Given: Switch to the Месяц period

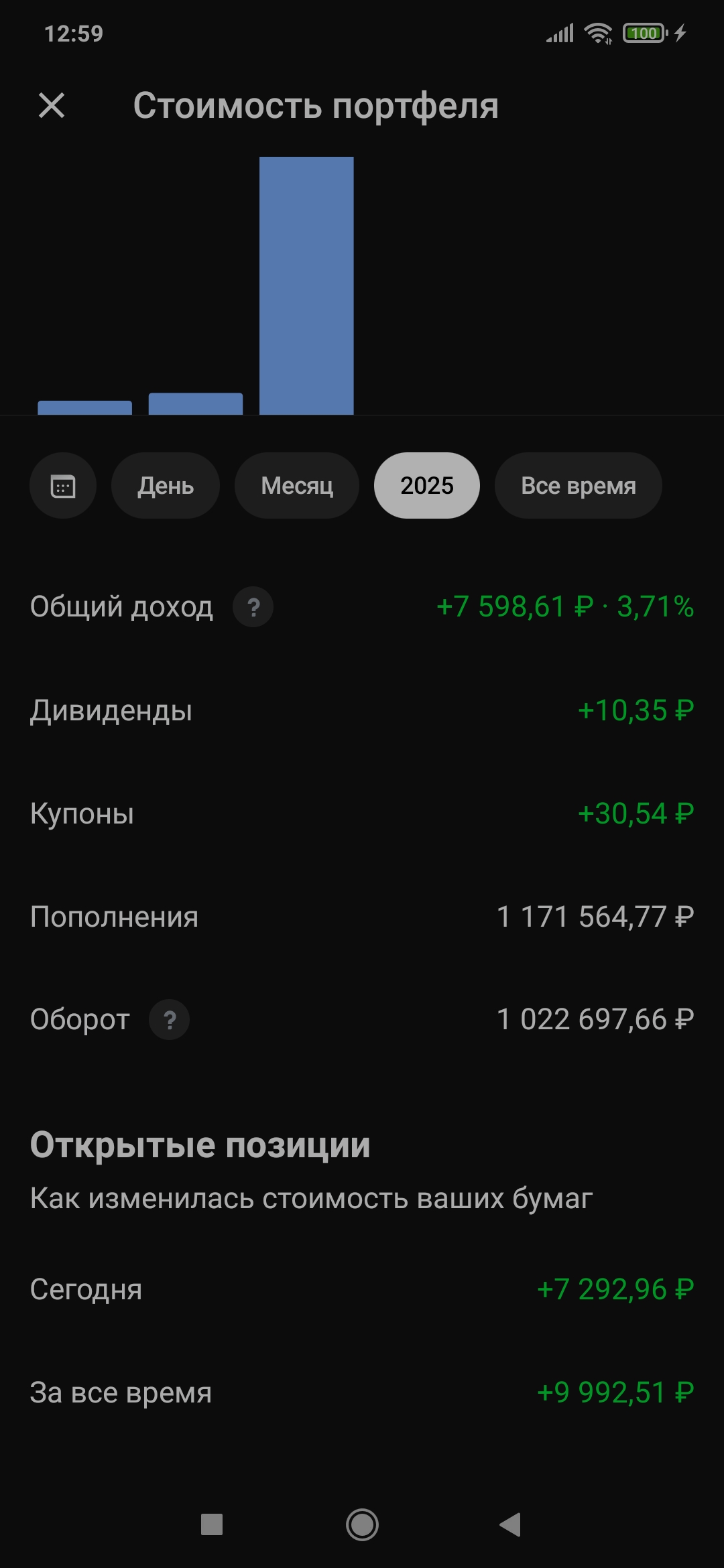Looking at the screenshot, I should (x=297, y=486).
